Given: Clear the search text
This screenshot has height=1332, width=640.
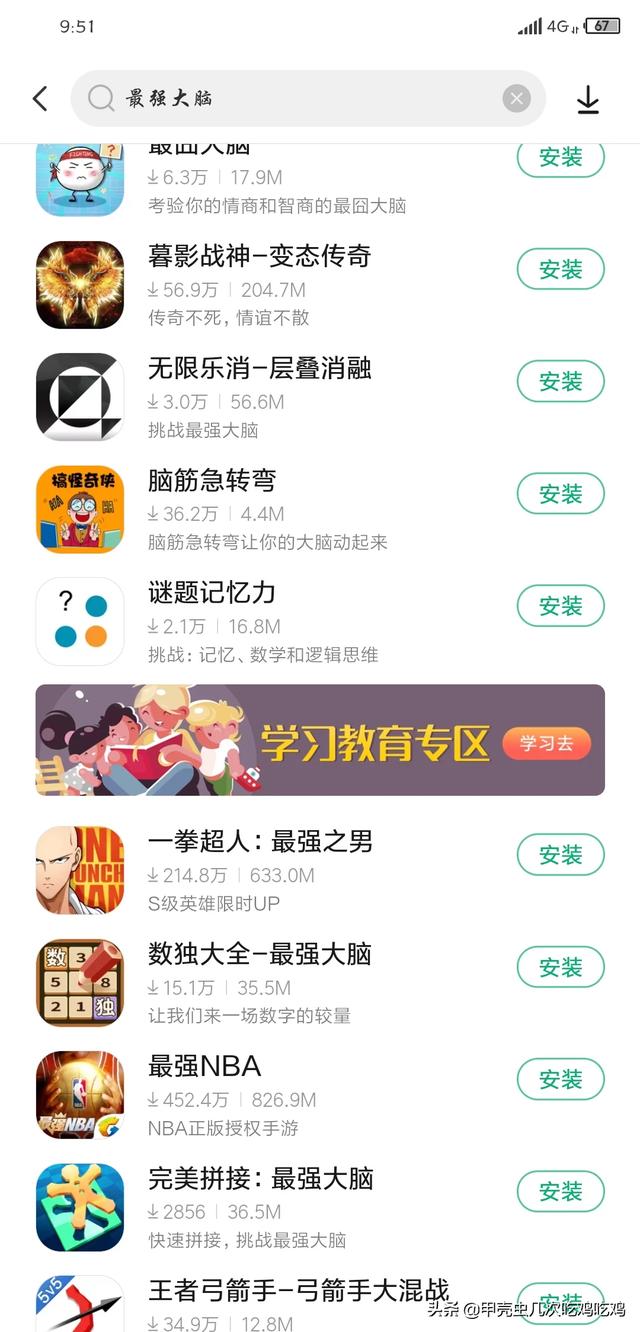Looking at the screenshot, I should (x=516, y=98).
